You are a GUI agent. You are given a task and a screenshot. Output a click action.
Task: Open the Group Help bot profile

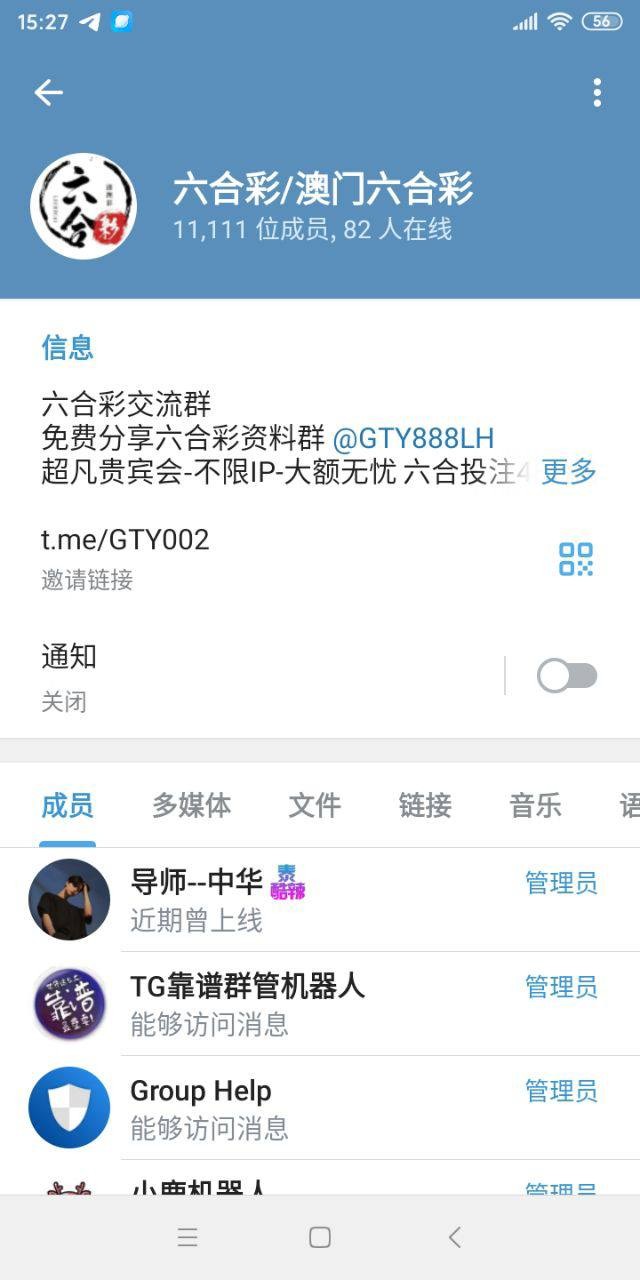coord(300,1107)
